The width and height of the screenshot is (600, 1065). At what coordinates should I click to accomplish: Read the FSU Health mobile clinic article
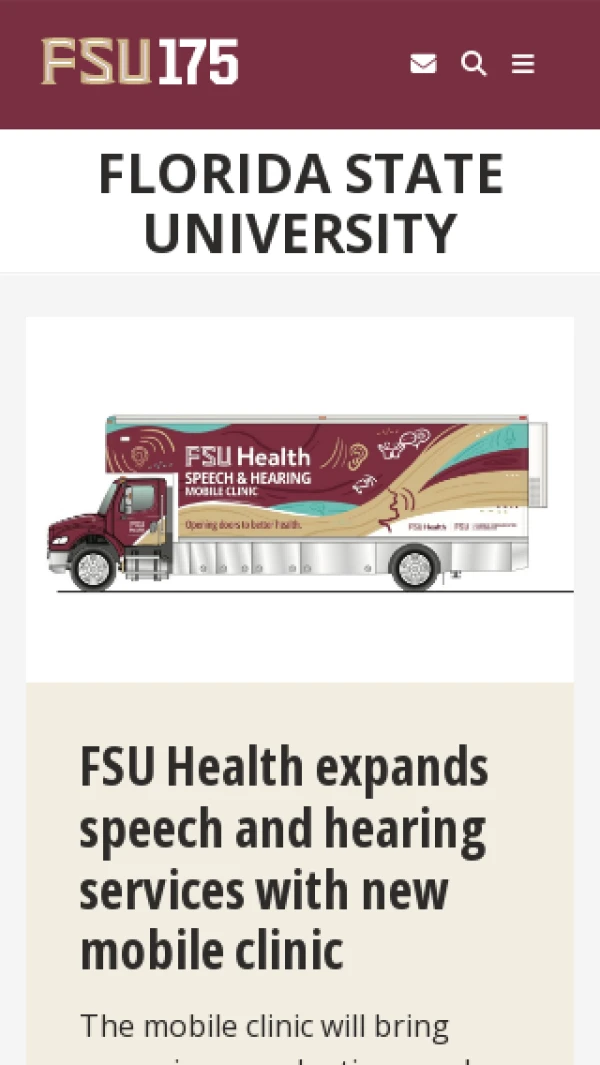tap(284, 857)
